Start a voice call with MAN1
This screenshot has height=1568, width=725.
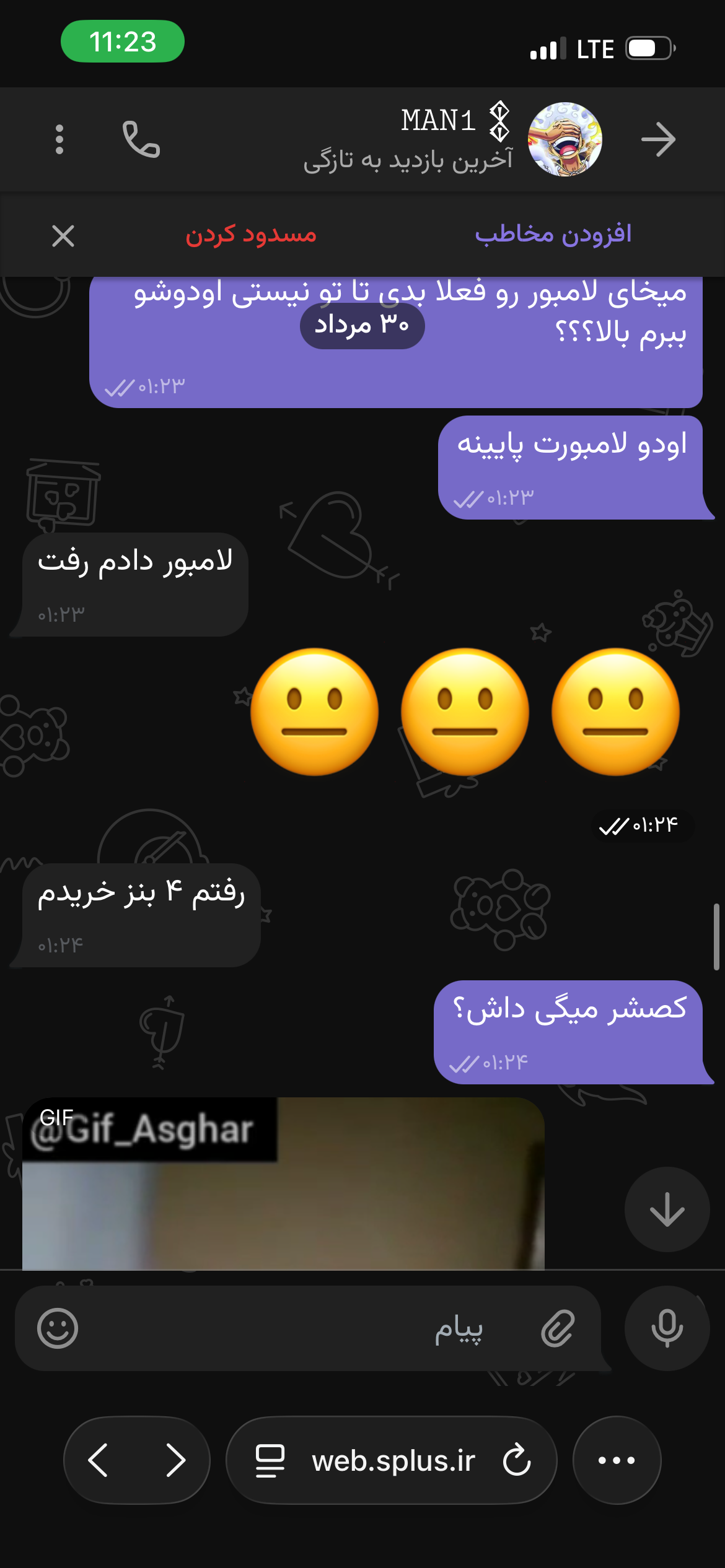141,139
